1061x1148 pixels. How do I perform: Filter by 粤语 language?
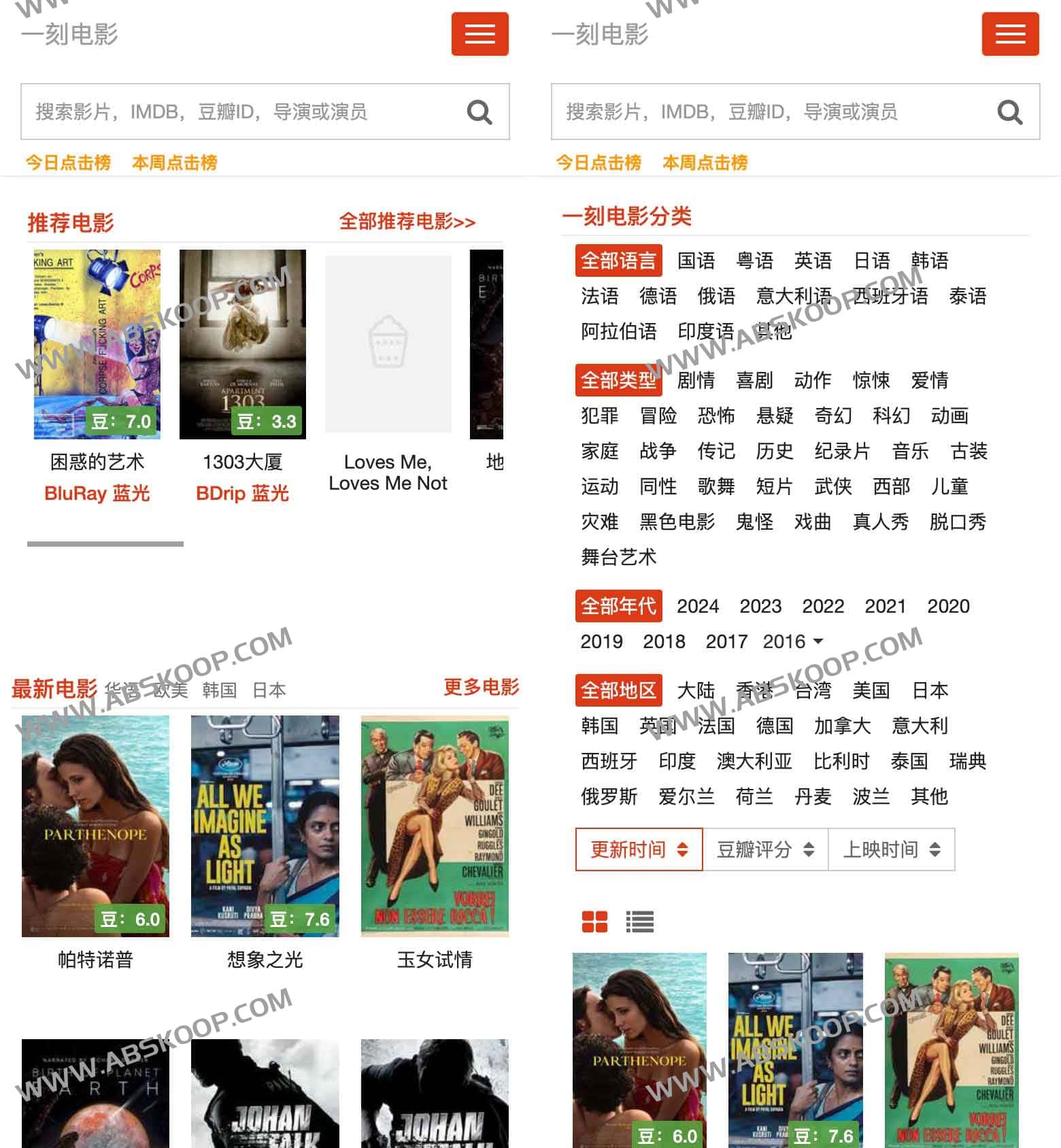point(754,261)
